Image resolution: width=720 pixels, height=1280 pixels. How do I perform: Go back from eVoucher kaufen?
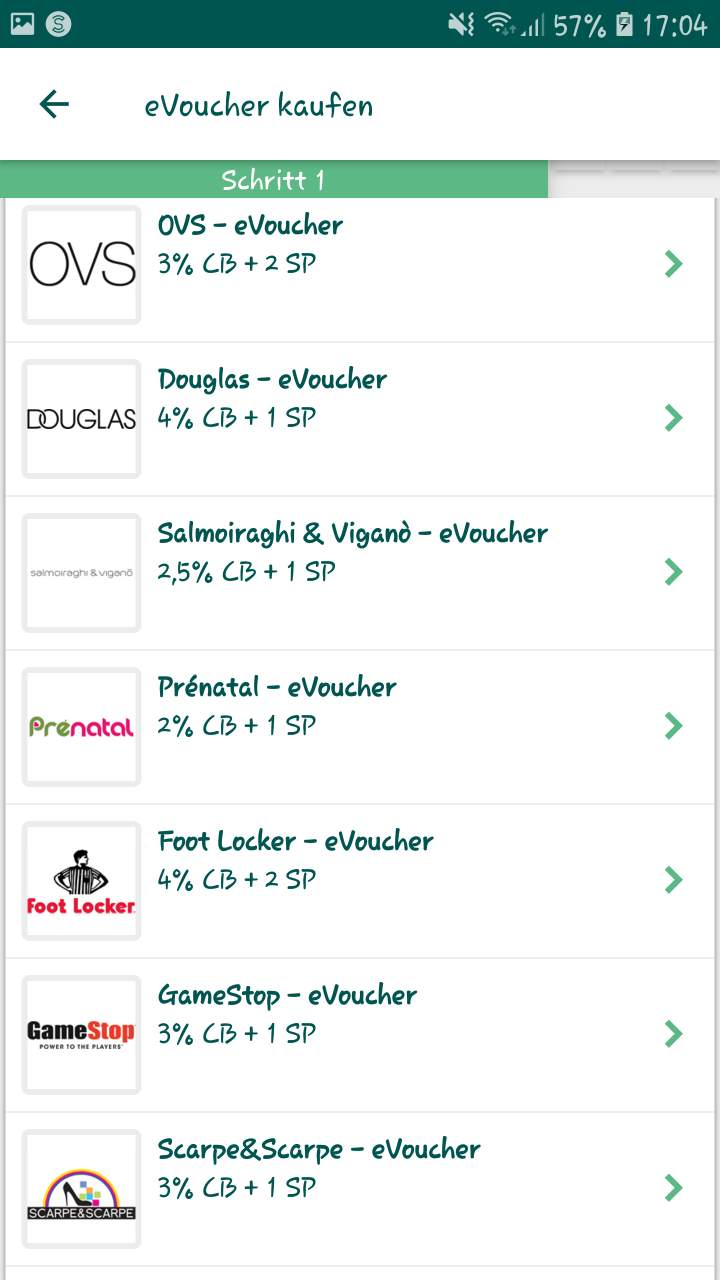[x=54, y=105]
